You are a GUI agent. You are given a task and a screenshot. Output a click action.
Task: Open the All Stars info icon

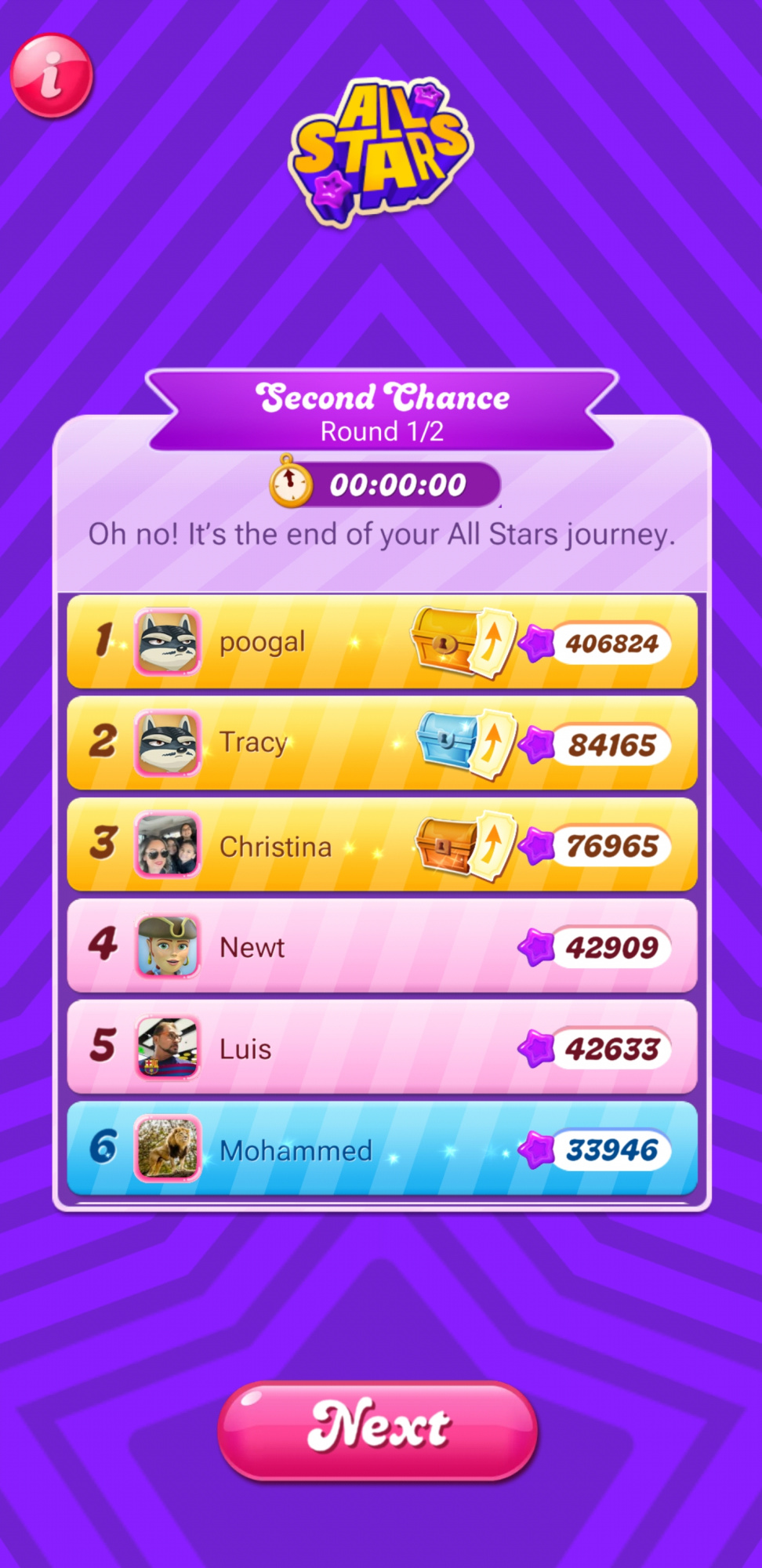coord(52,76)
